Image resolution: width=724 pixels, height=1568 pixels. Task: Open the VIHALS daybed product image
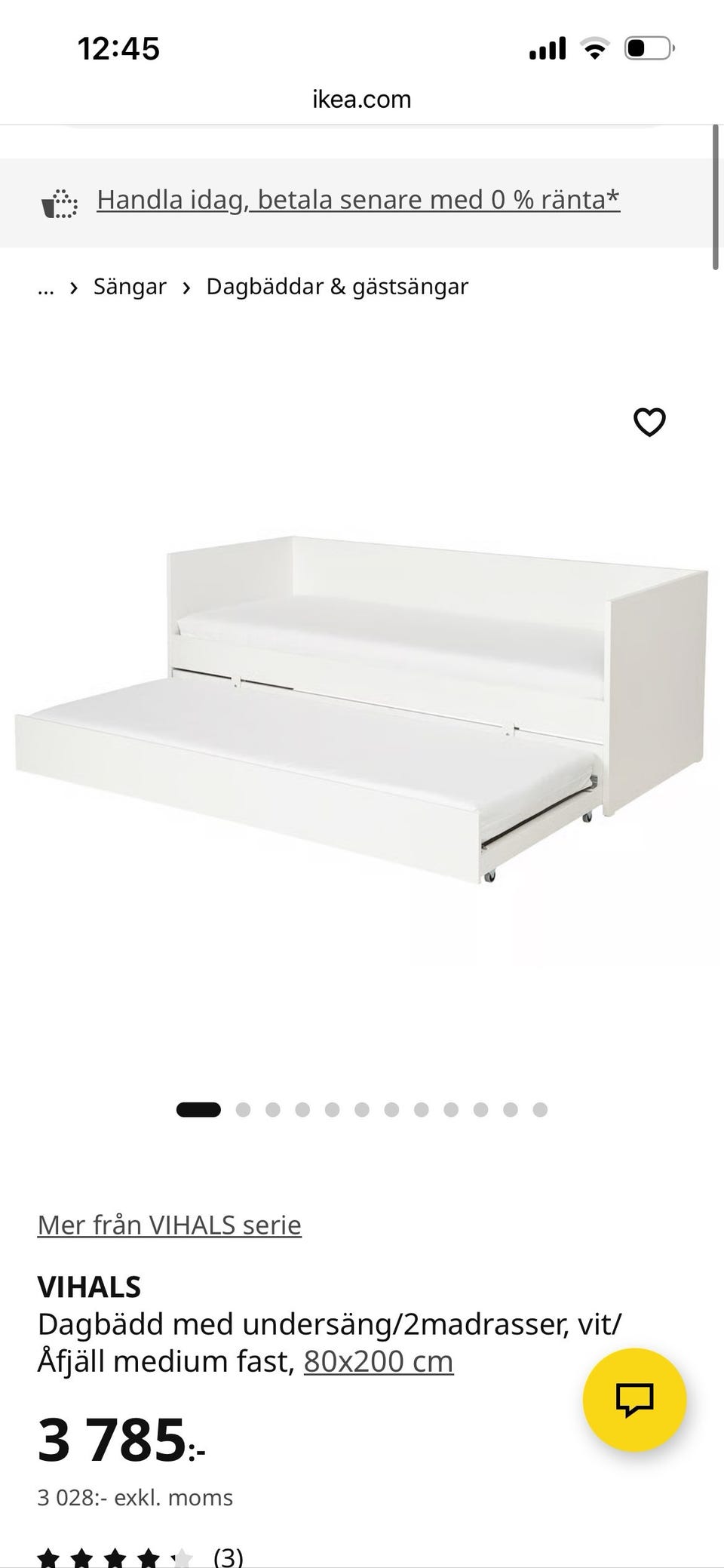click(362, 709)
